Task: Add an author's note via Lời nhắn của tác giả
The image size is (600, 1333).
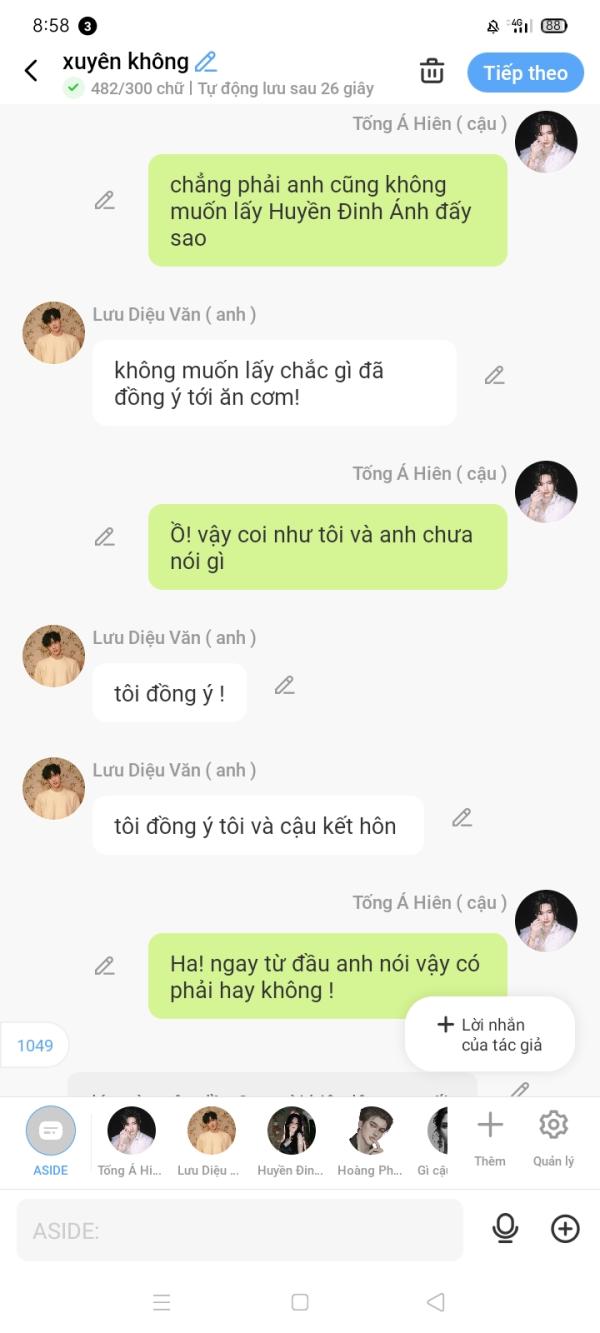Action: coord(490,1034)
